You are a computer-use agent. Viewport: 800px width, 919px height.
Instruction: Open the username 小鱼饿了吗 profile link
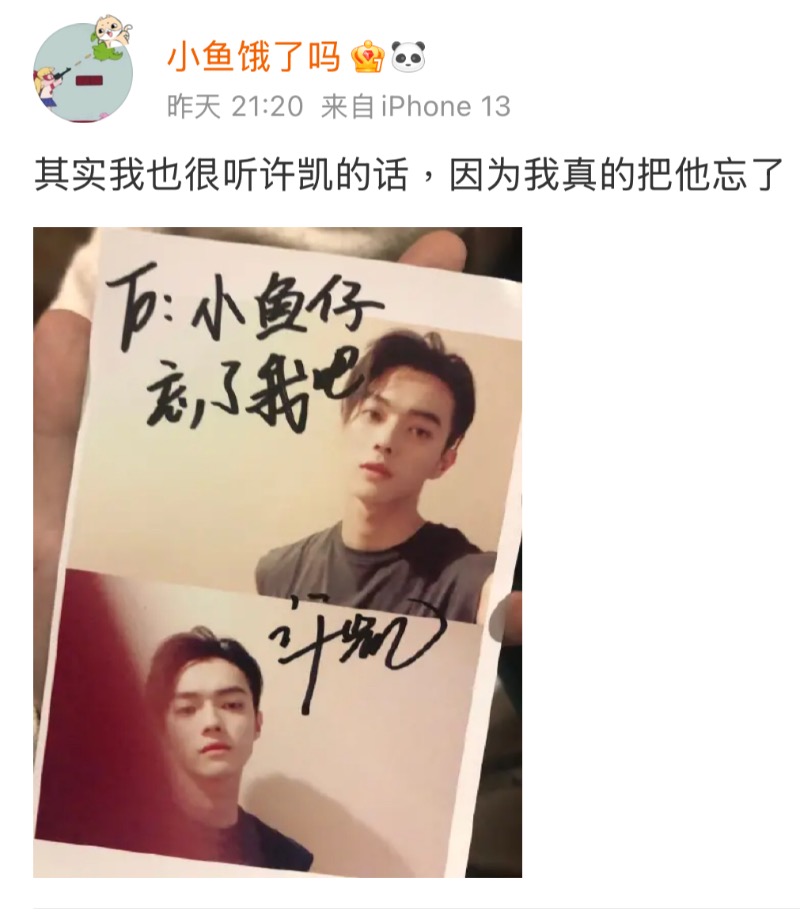(x=254, y=56)
